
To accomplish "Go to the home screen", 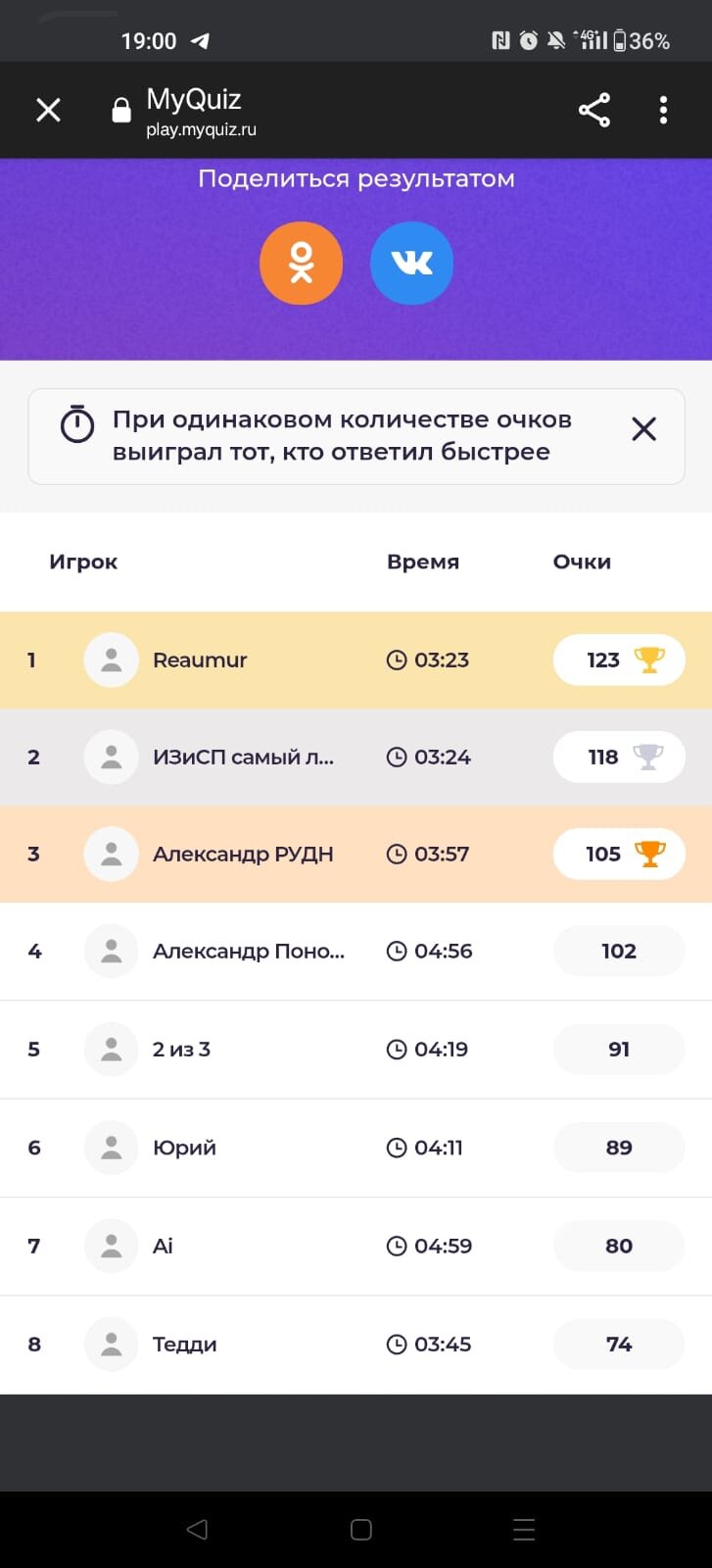I will point(360,1529).
